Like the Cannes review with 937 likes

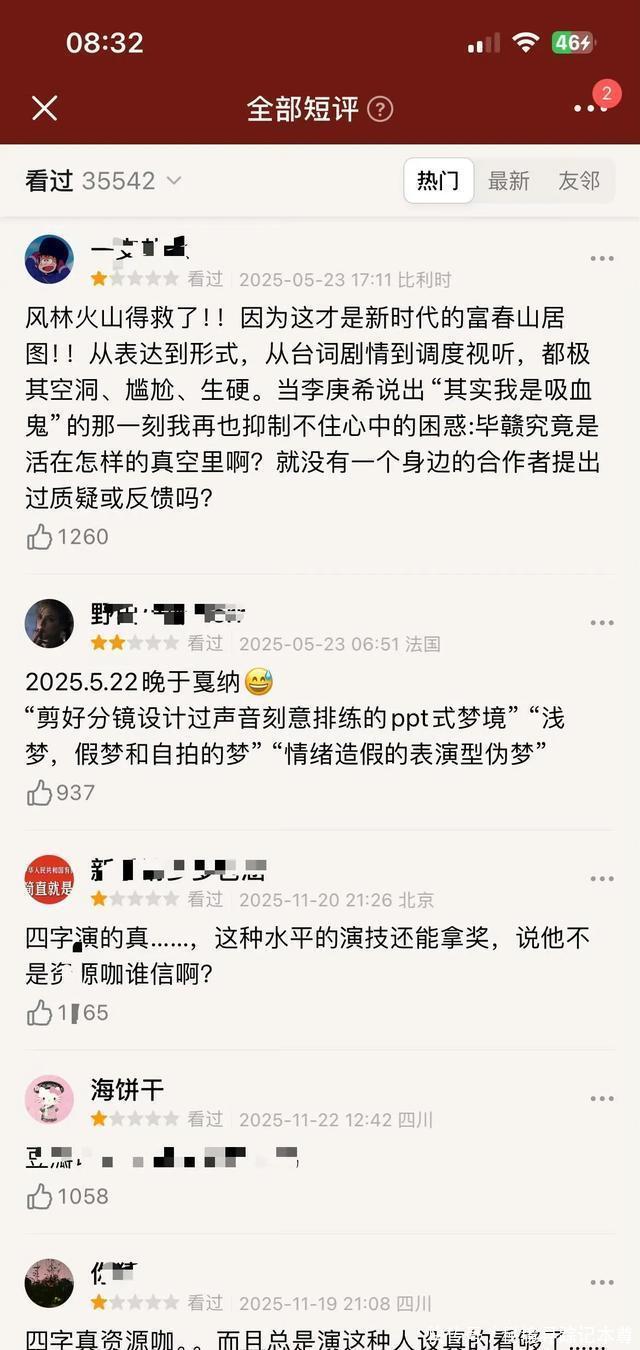point(40,793)
